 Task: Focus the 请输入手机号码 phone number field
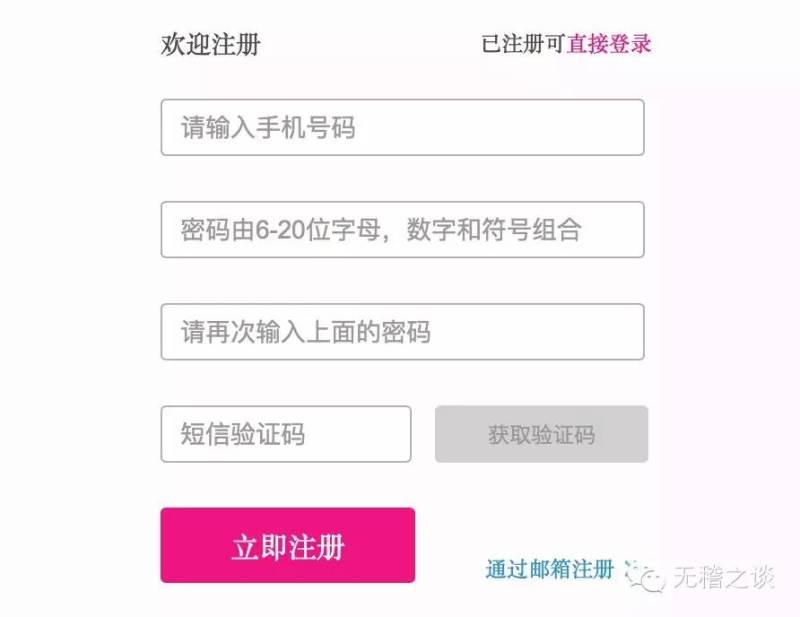coord(403,128)
